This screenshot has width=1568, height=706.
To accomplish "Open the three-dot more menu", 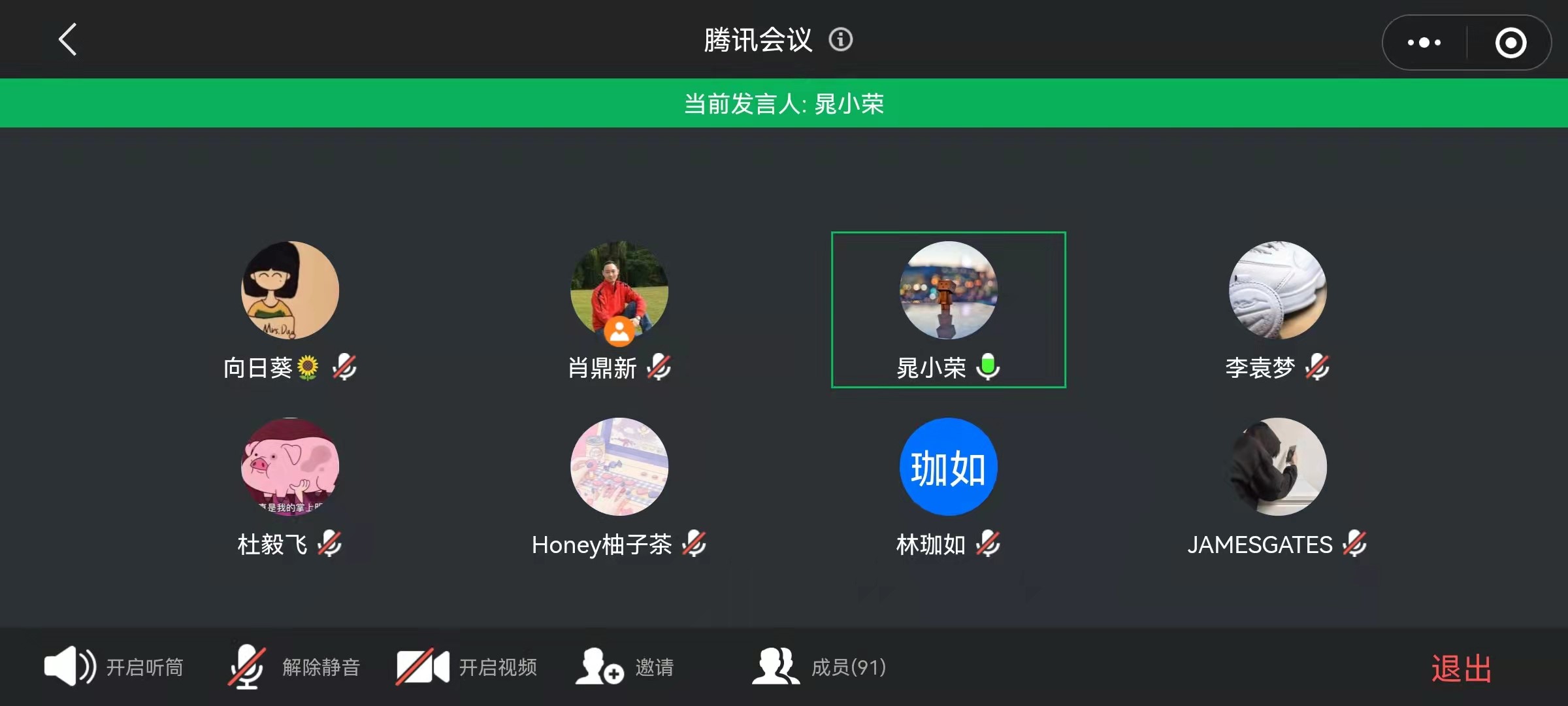I will tap(1424, 42).
